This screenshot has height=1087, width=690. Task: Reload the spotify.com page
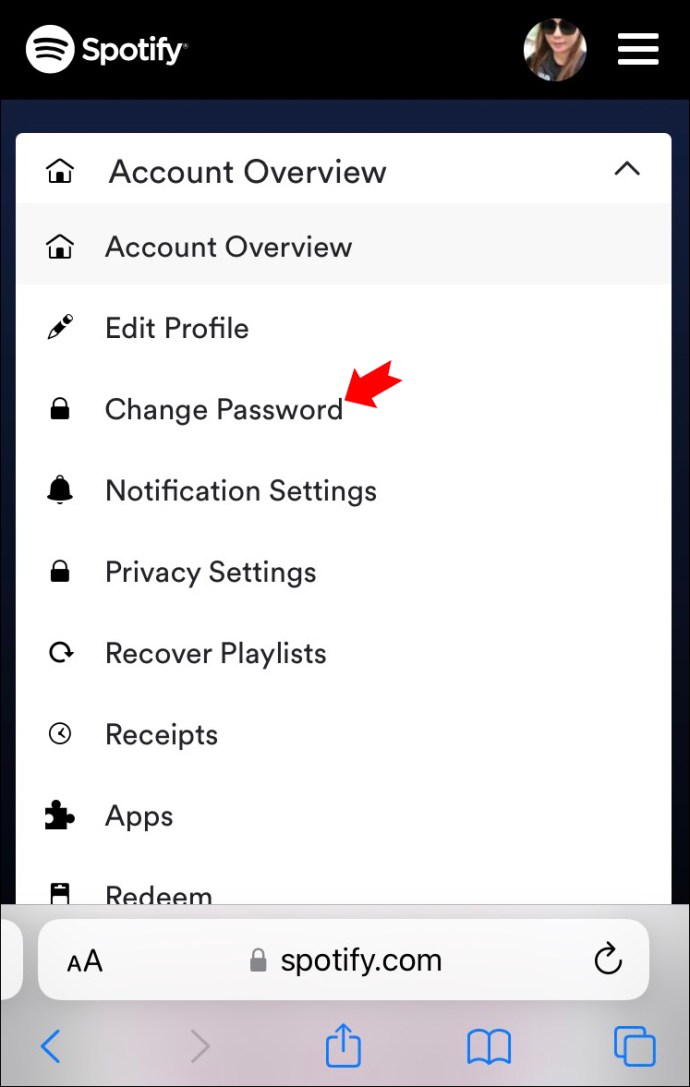point(608,961)
